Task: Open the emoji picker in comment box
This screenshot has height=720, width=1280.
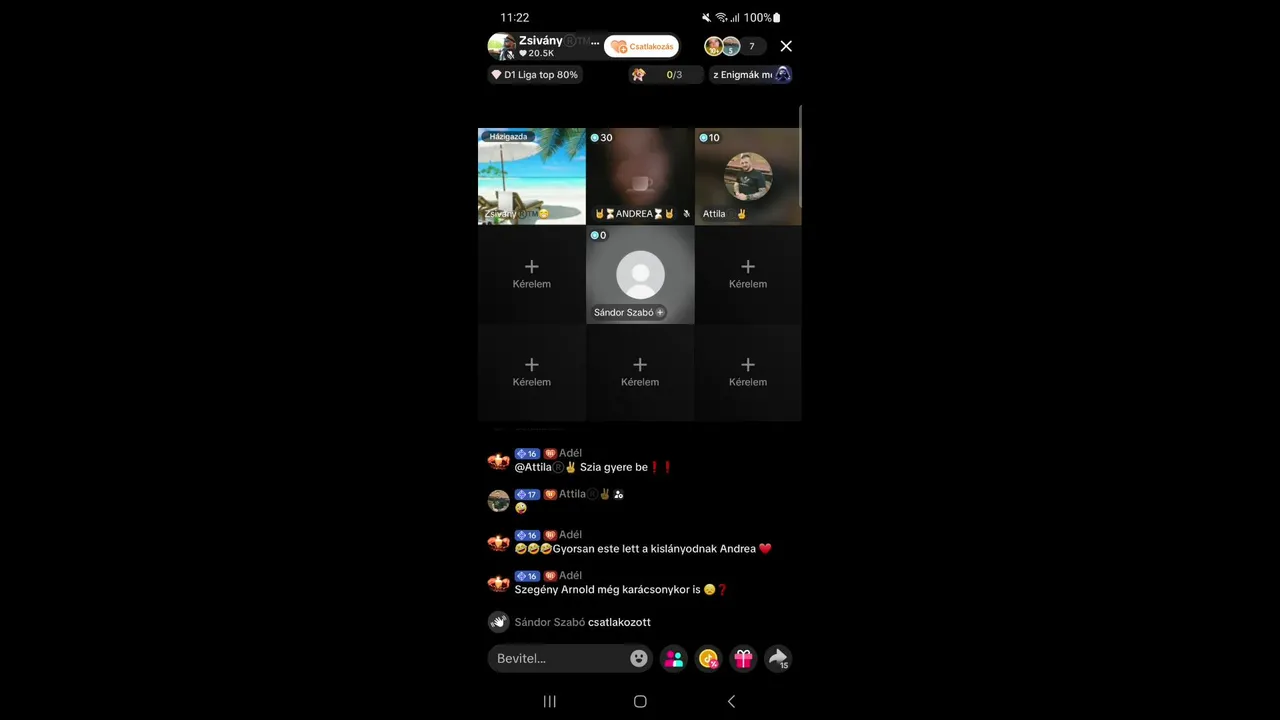Action: coord(639,658)
